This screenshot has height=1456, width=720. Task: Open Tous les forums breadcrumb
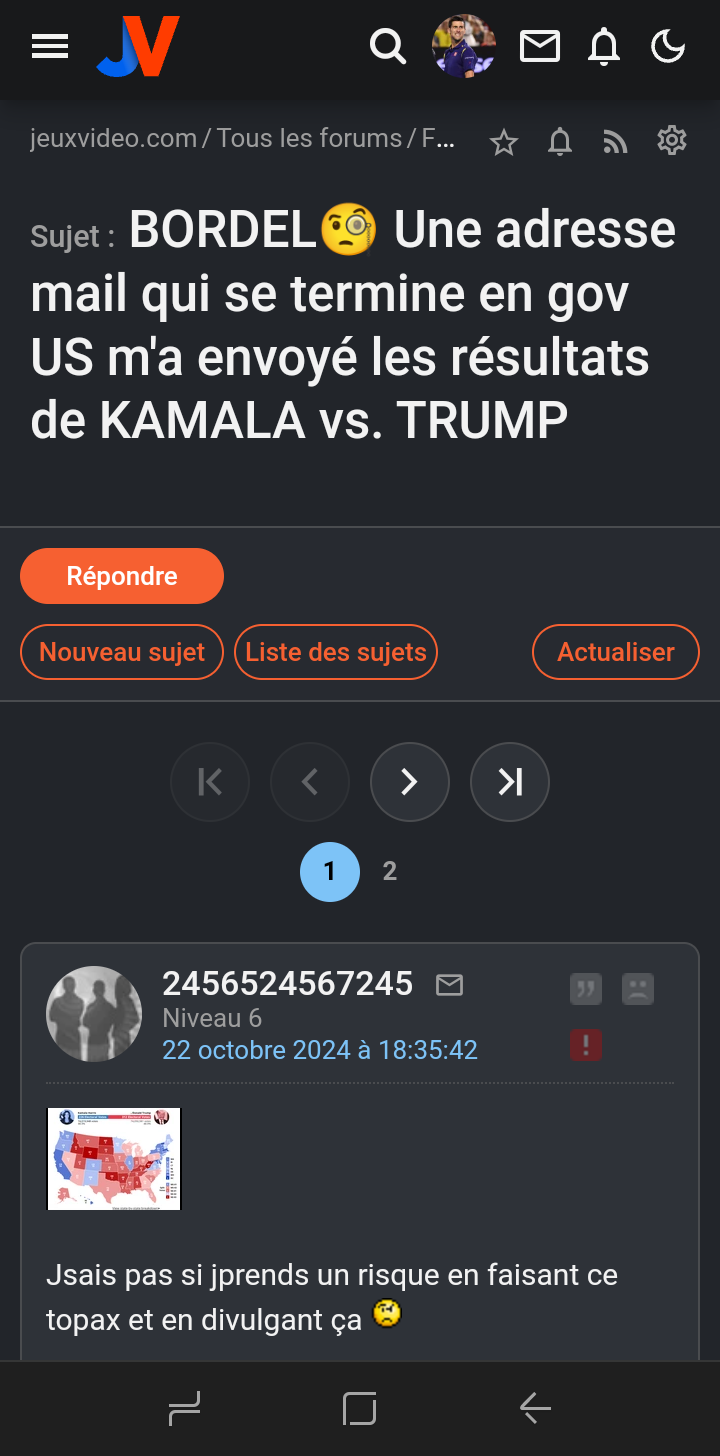(x=309, y=138)
